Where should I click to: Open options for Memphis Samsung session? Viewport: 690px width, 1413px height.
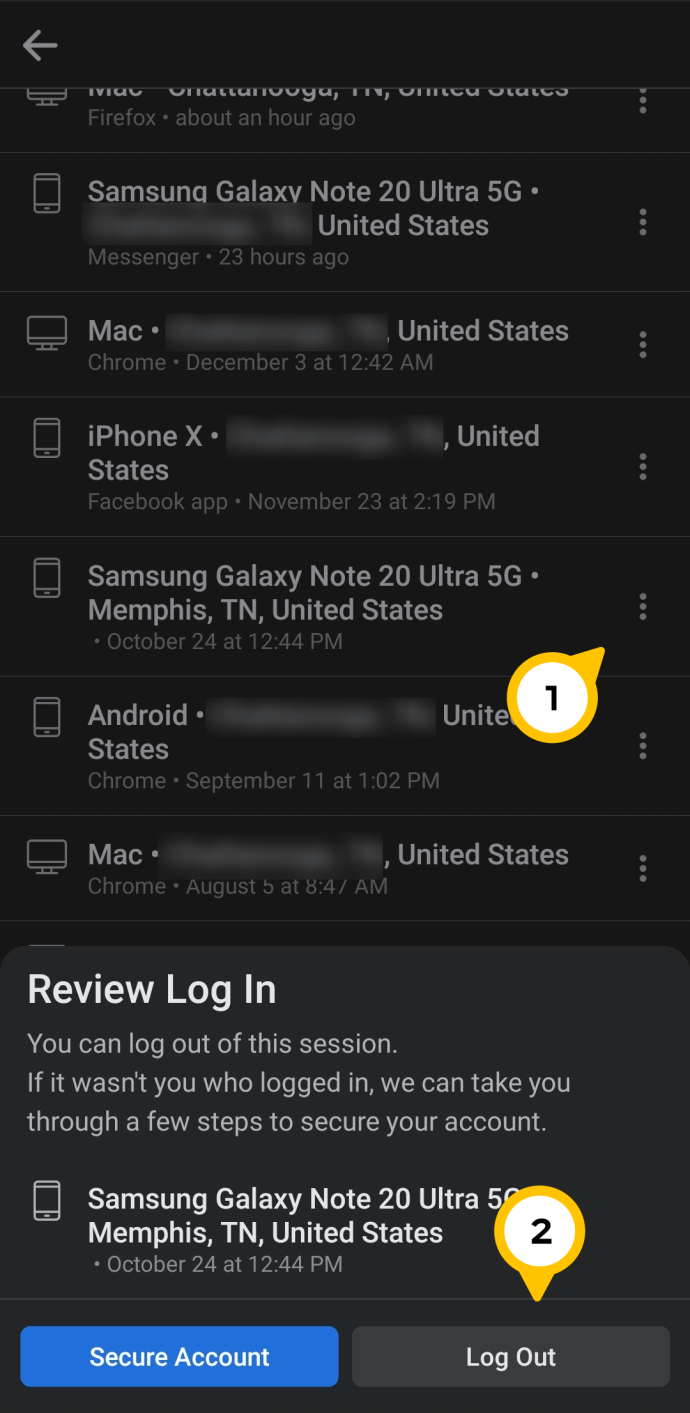pos(643,606)
